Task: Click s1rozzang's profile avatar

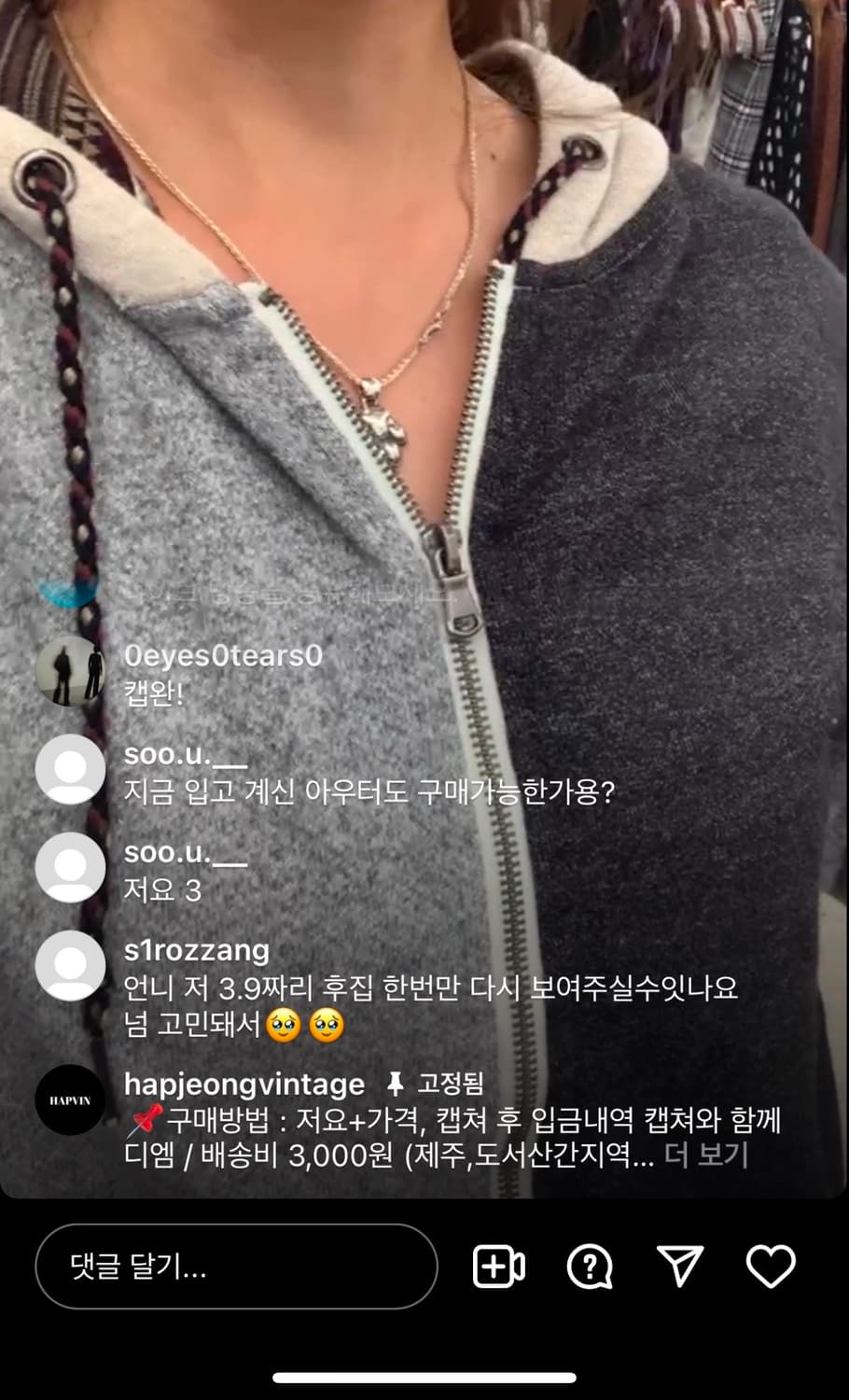Action: click(70, 965)
